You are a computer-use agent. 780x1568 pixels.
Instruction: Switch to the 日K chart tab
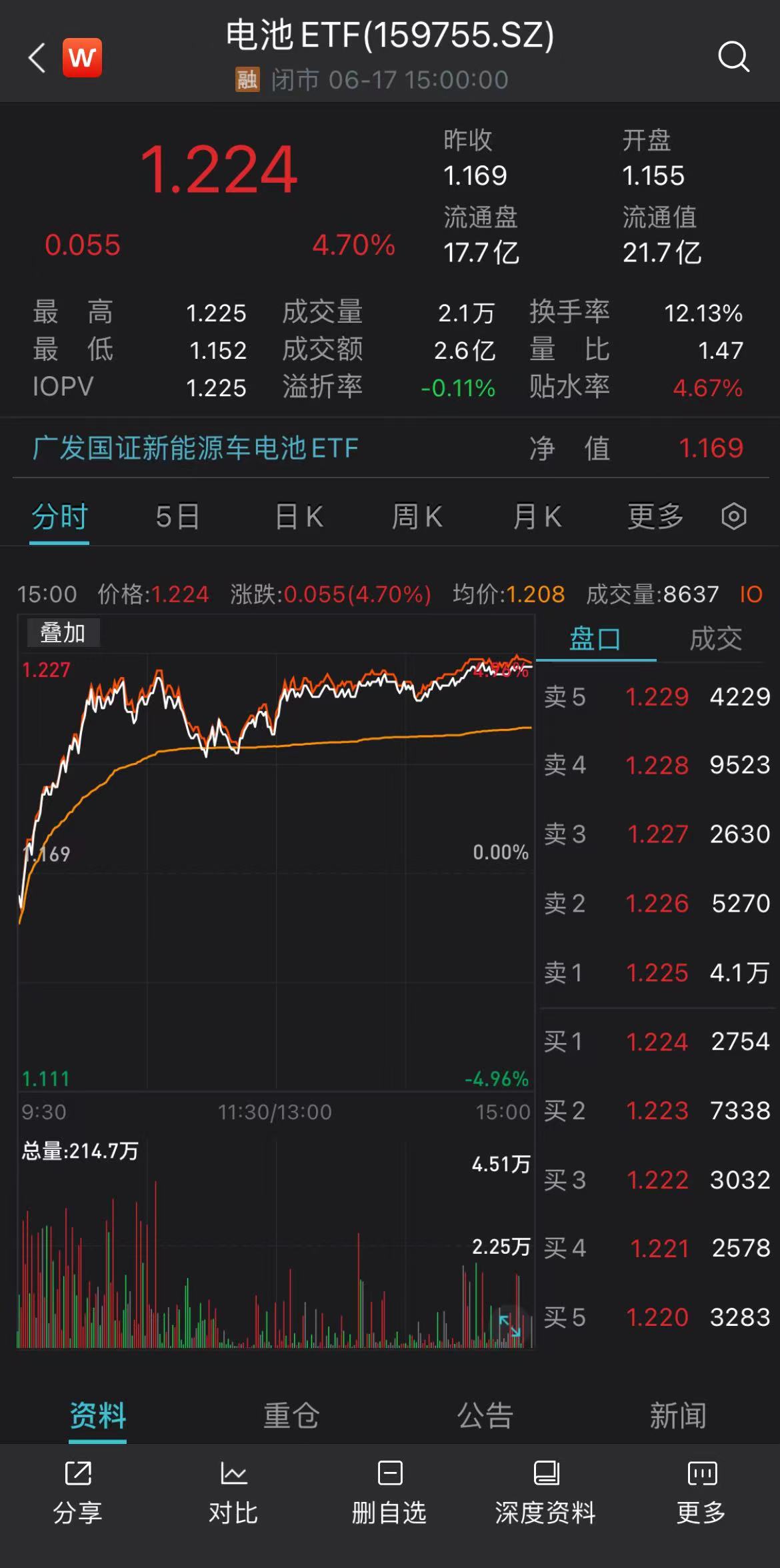click(299, 517)
